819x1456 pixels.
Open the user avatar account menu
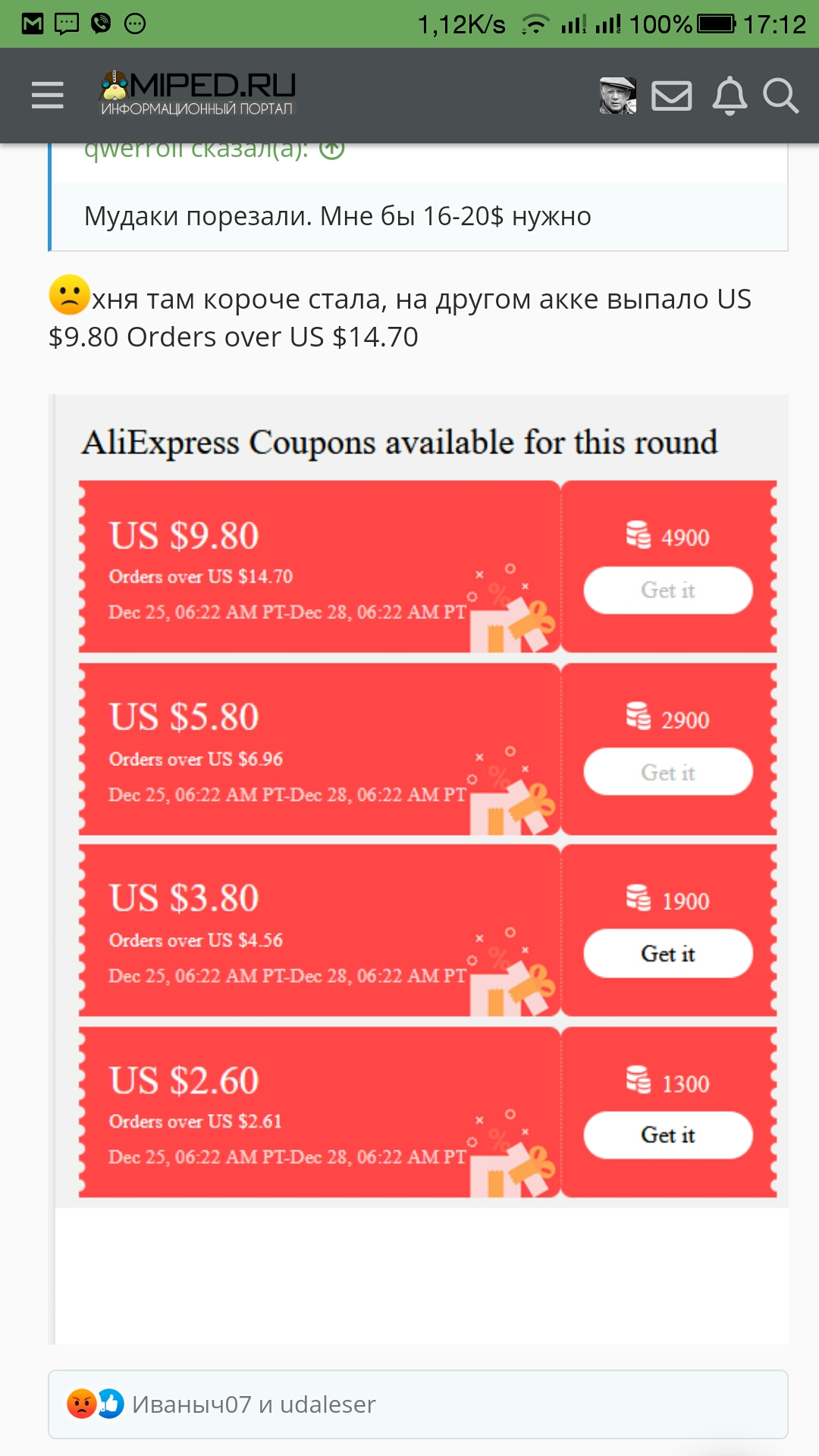tap(618, 96)
